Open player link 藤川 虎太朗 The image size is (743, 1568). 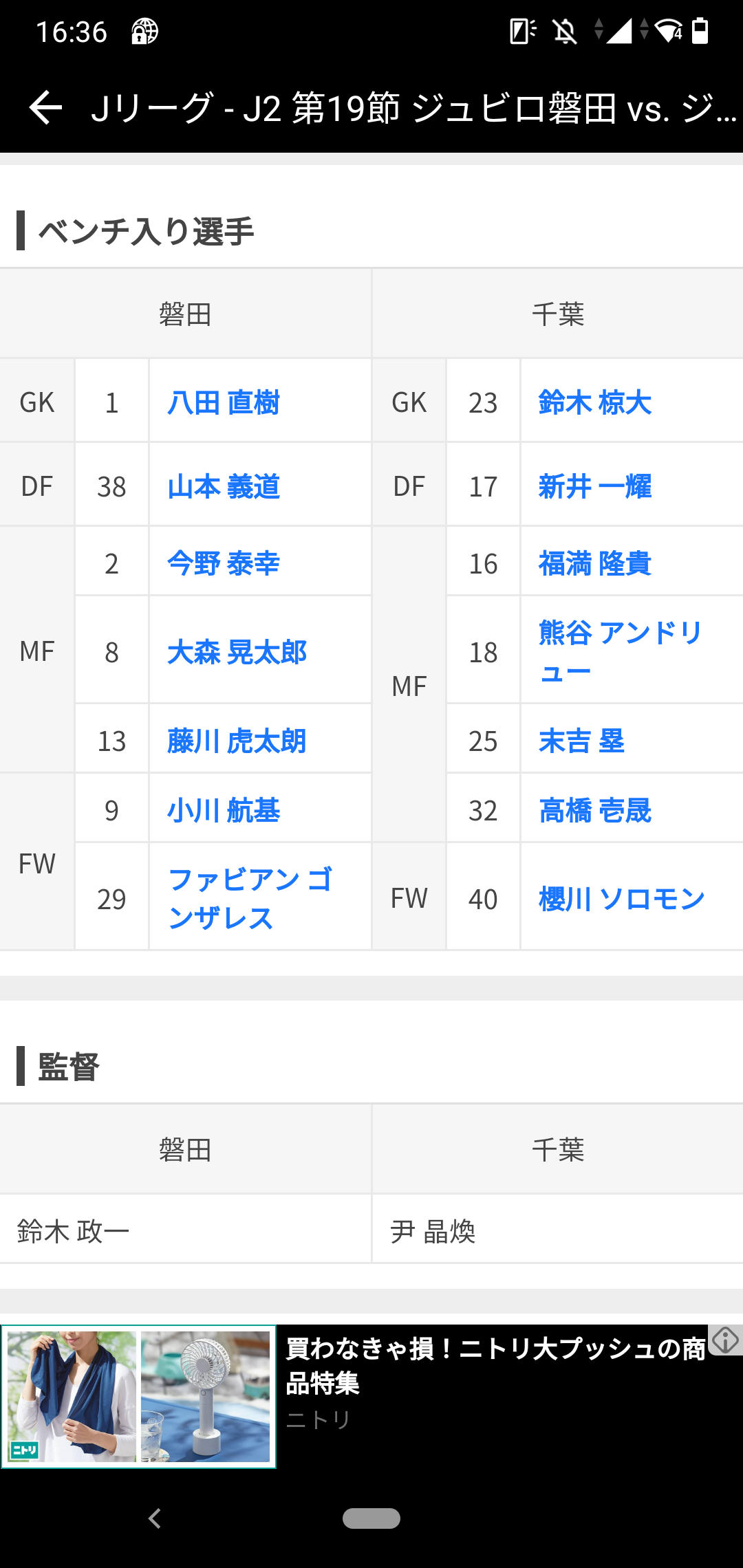(237, 741)
